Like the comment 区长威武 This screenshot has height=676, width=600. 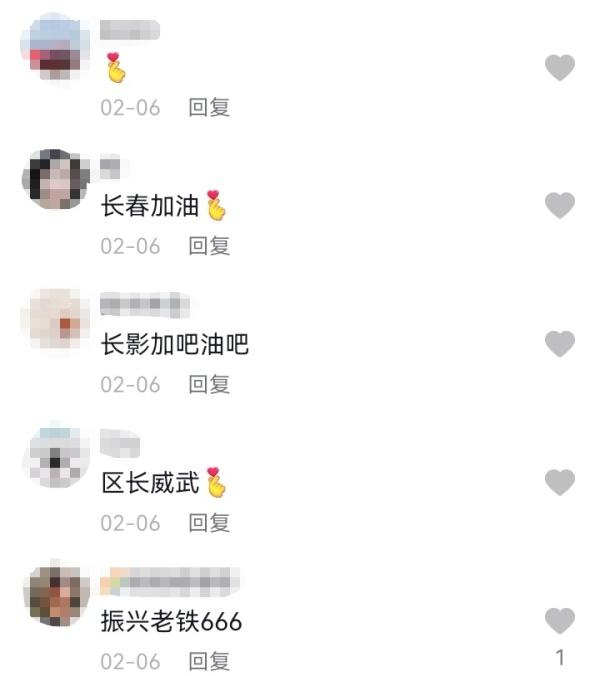(x=559, y=482)
